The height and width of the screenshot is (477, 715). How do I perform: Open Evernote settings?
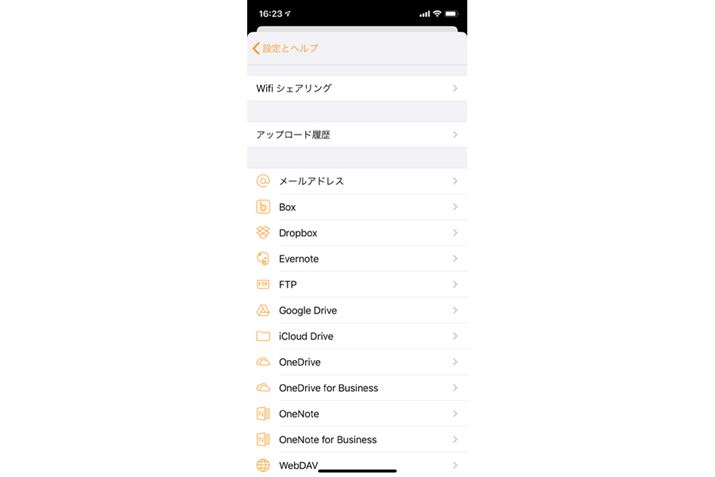pyautogui.click(x=356, y=259)
